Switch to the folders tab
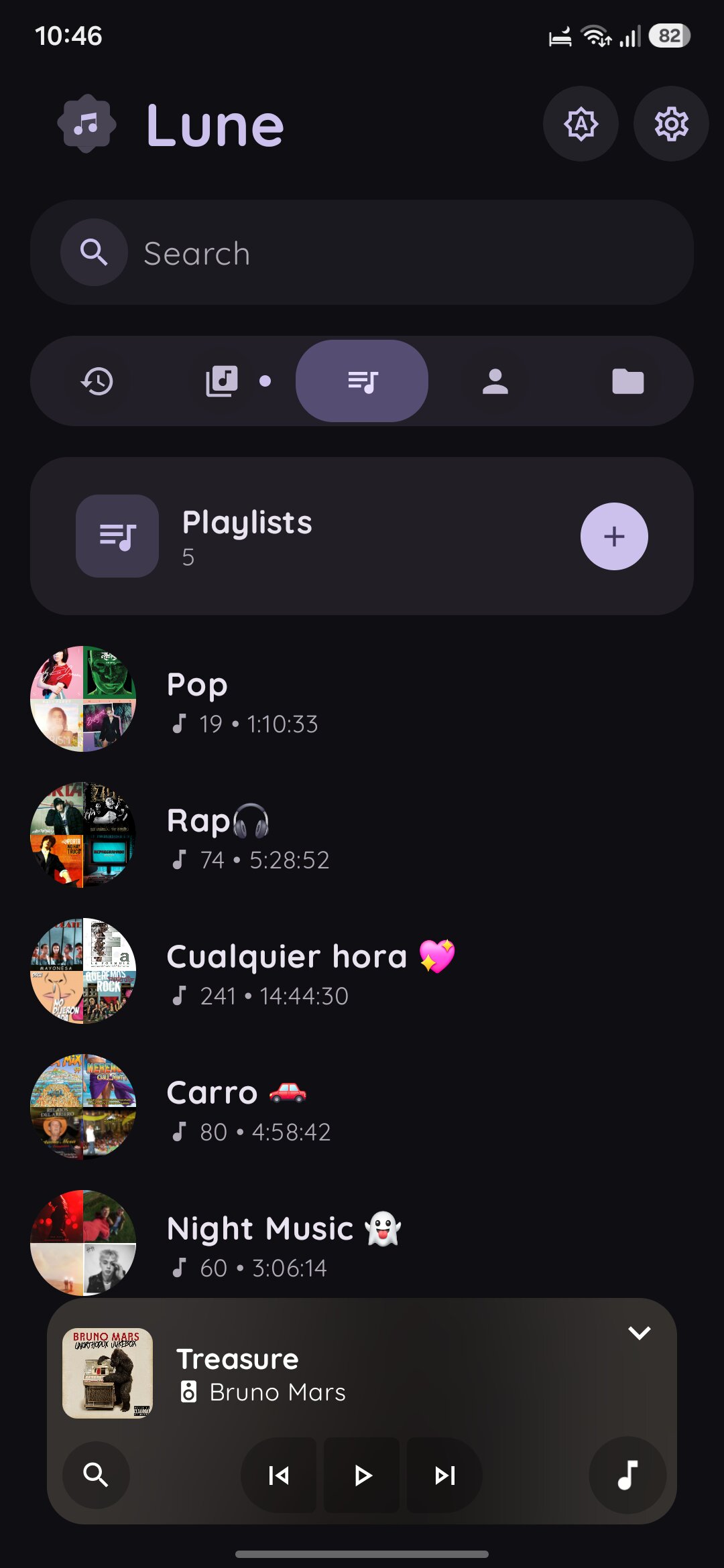Viewport: 724px width, 1568px height. pyautogui.click(x=628, y=381)
